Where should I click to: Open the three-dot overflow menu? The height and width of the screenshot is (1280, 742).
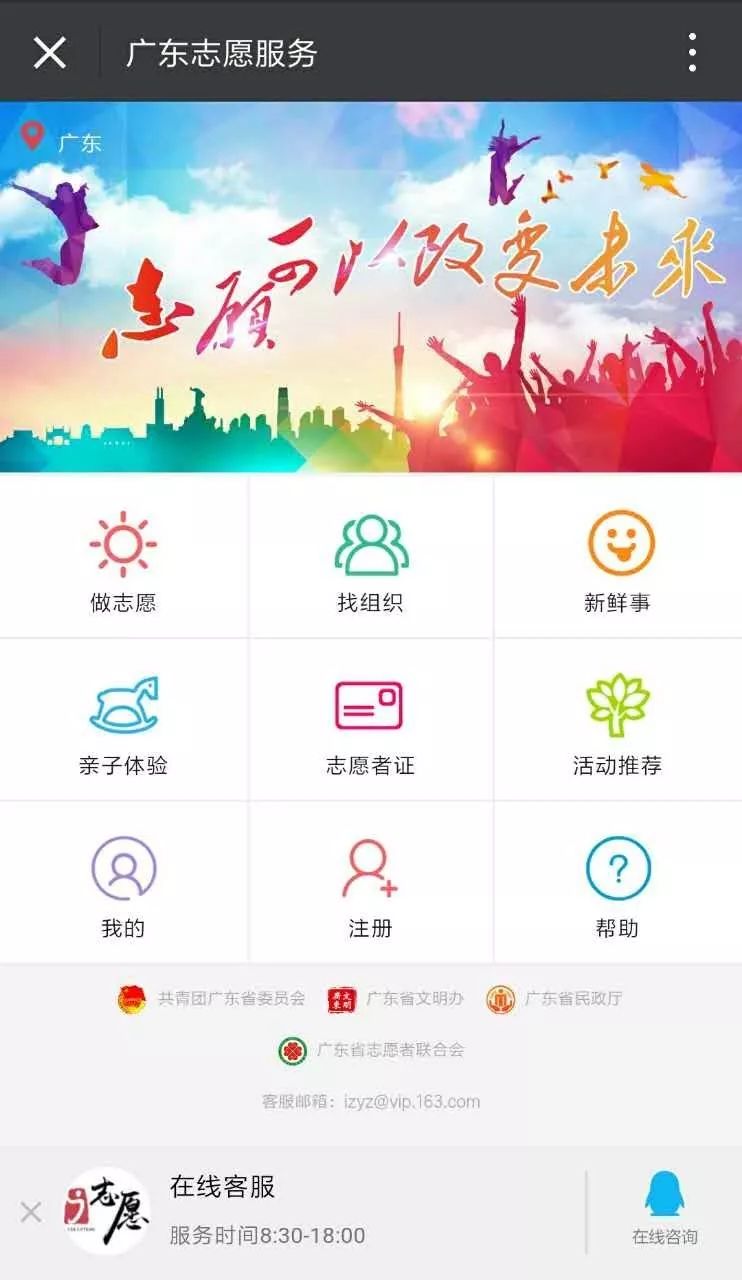point(692,52)
